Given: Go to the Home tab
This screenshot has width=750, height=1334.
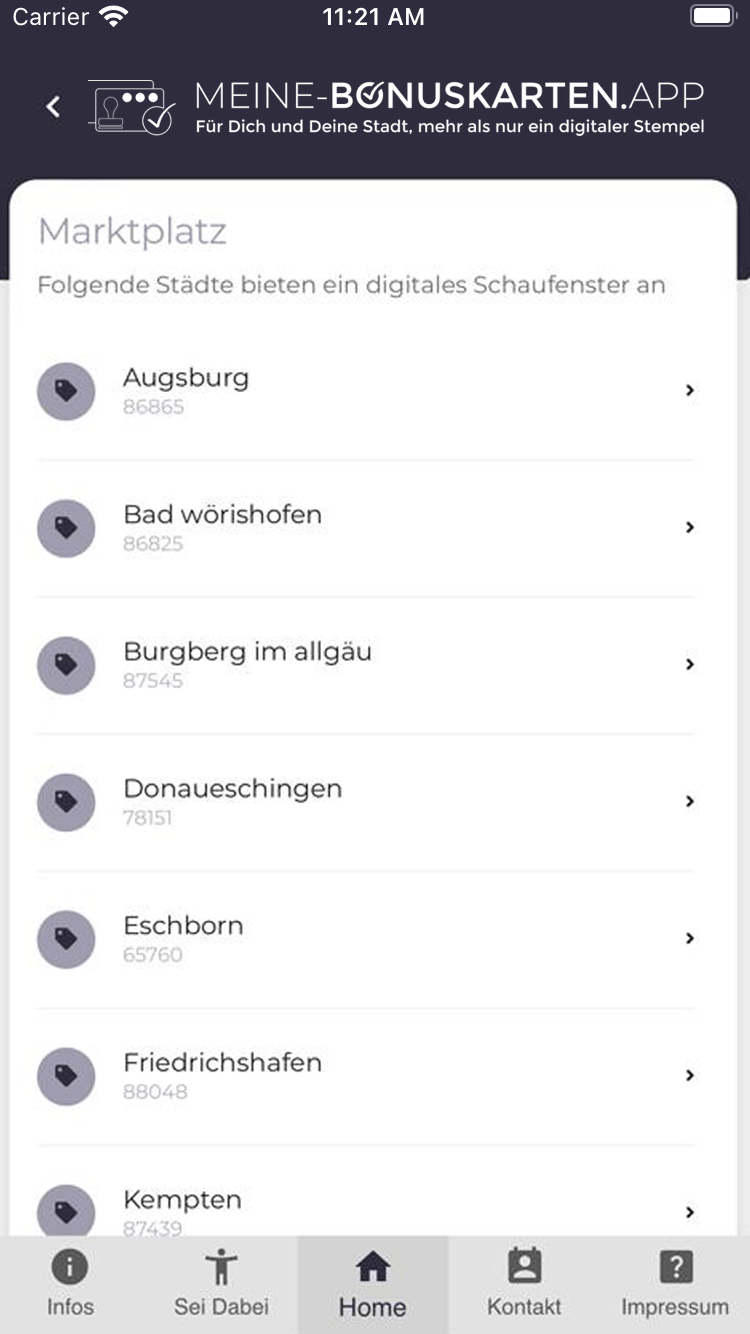Looking at the screenshot, I should [373, 1284].
